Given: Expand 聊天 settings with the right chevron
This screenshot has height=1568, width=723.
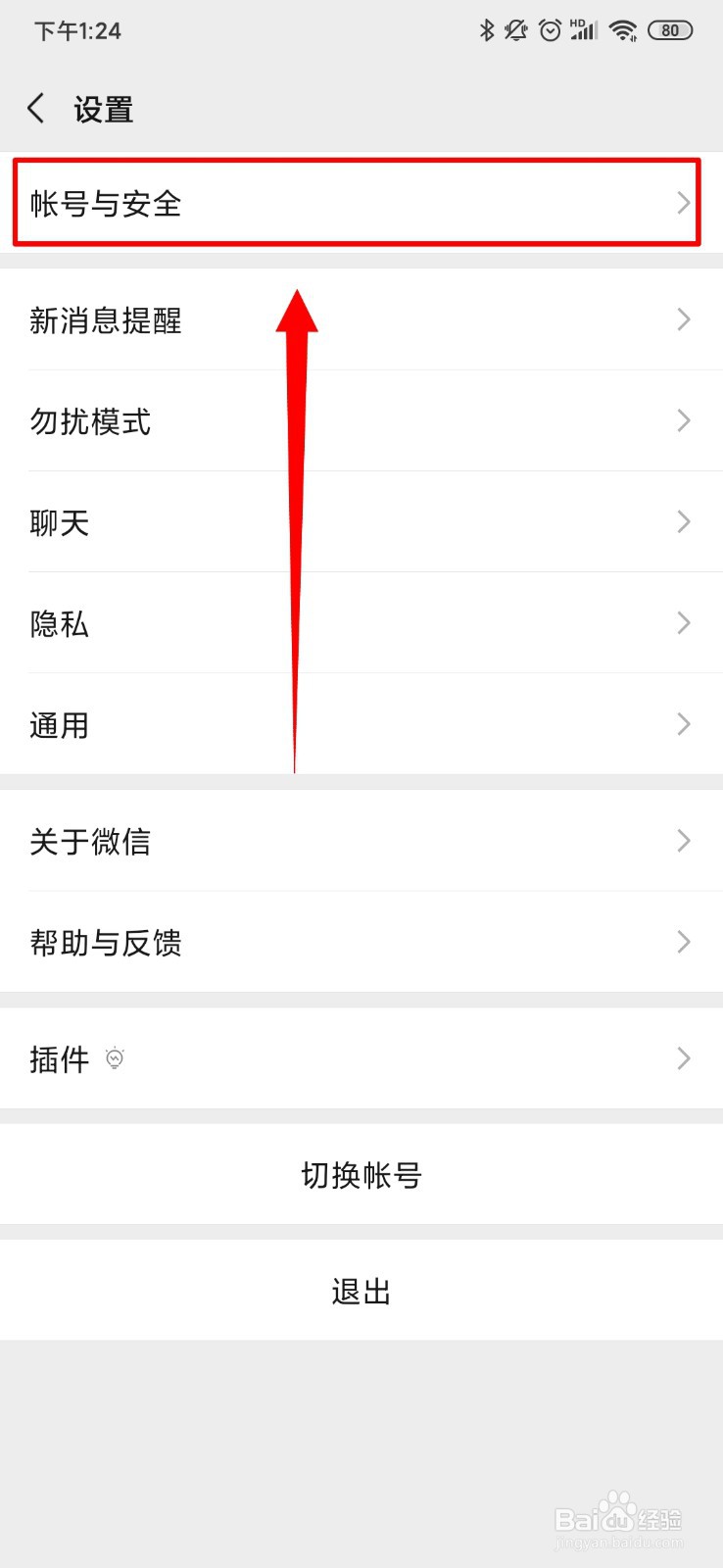Looking at the screenshot, I should click(x=683, y=522).
